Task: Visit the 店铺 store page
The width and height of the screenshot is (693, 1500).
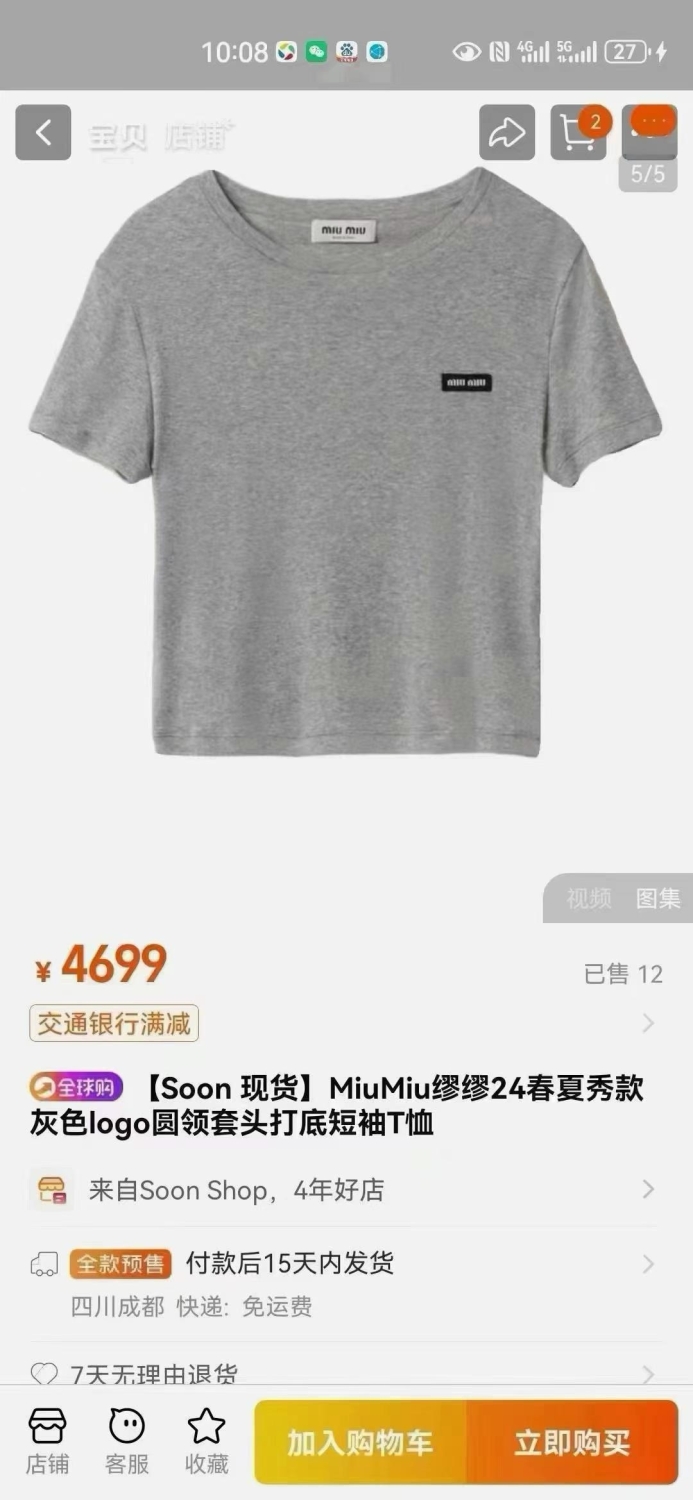Action: 47,1441
